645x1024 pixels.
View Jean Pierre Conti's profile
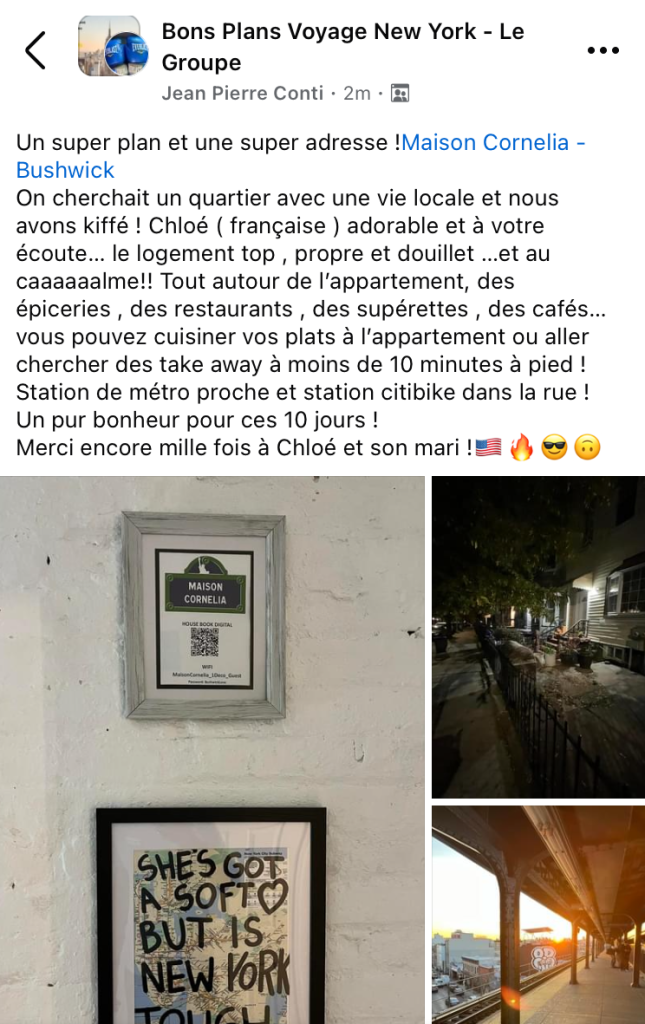[x=242, y=93]
